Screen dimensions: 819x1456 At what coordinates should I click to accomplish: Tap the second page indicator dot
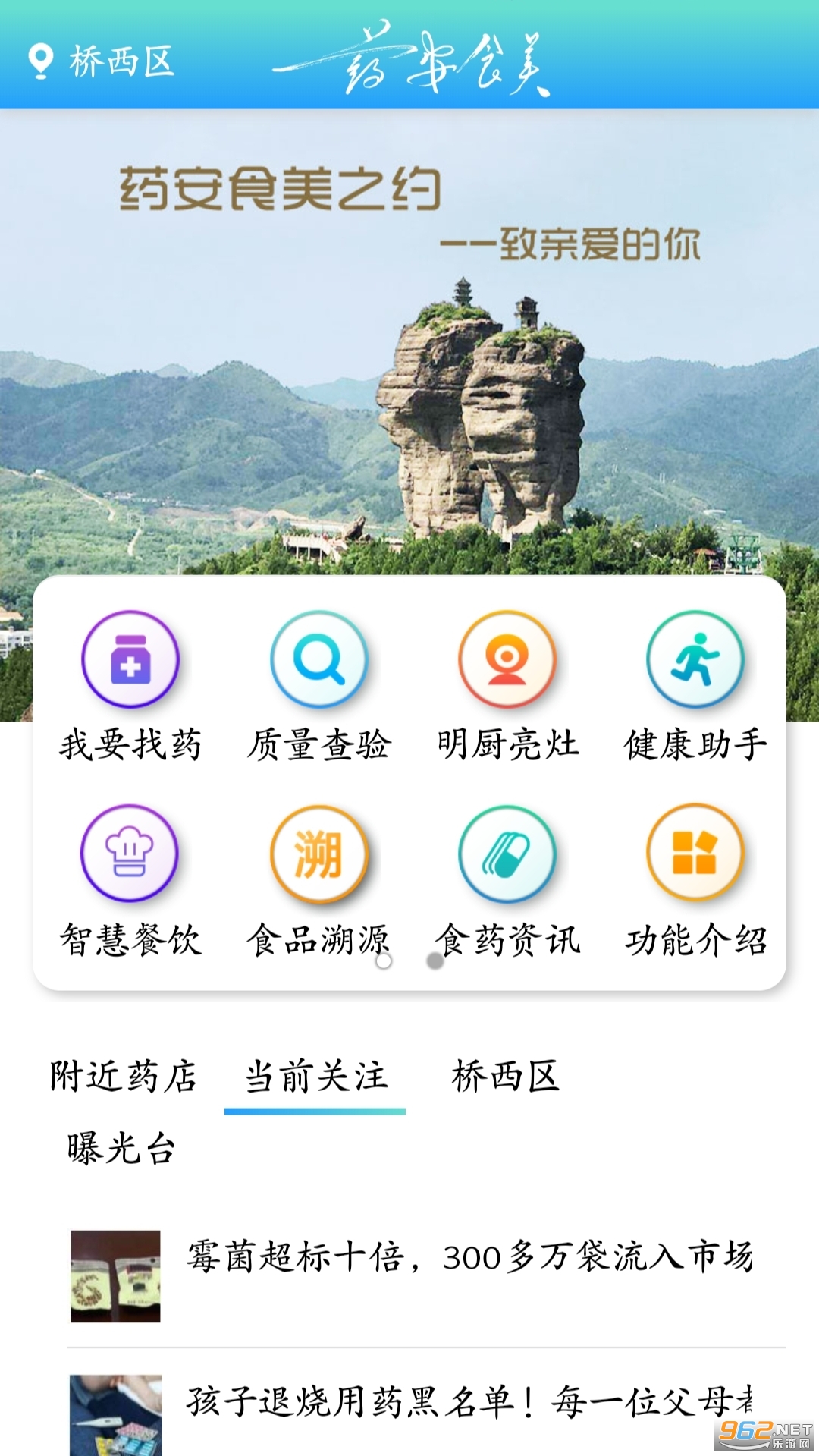(x=435, y=961)
